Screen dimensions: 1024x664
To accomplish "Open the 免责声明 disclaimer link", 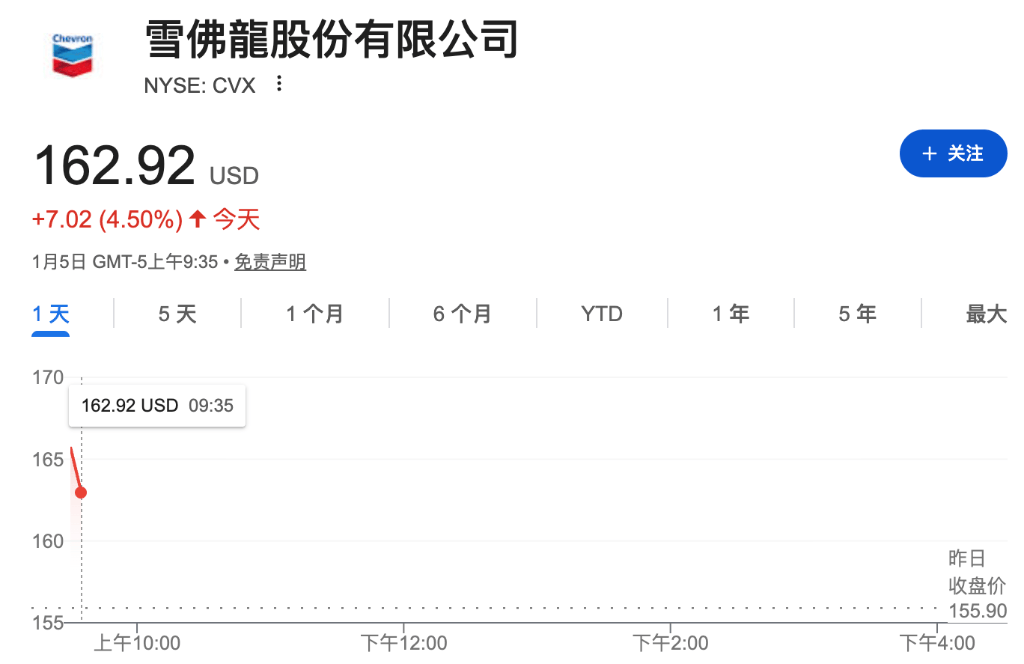I will [x=270, y=262].
